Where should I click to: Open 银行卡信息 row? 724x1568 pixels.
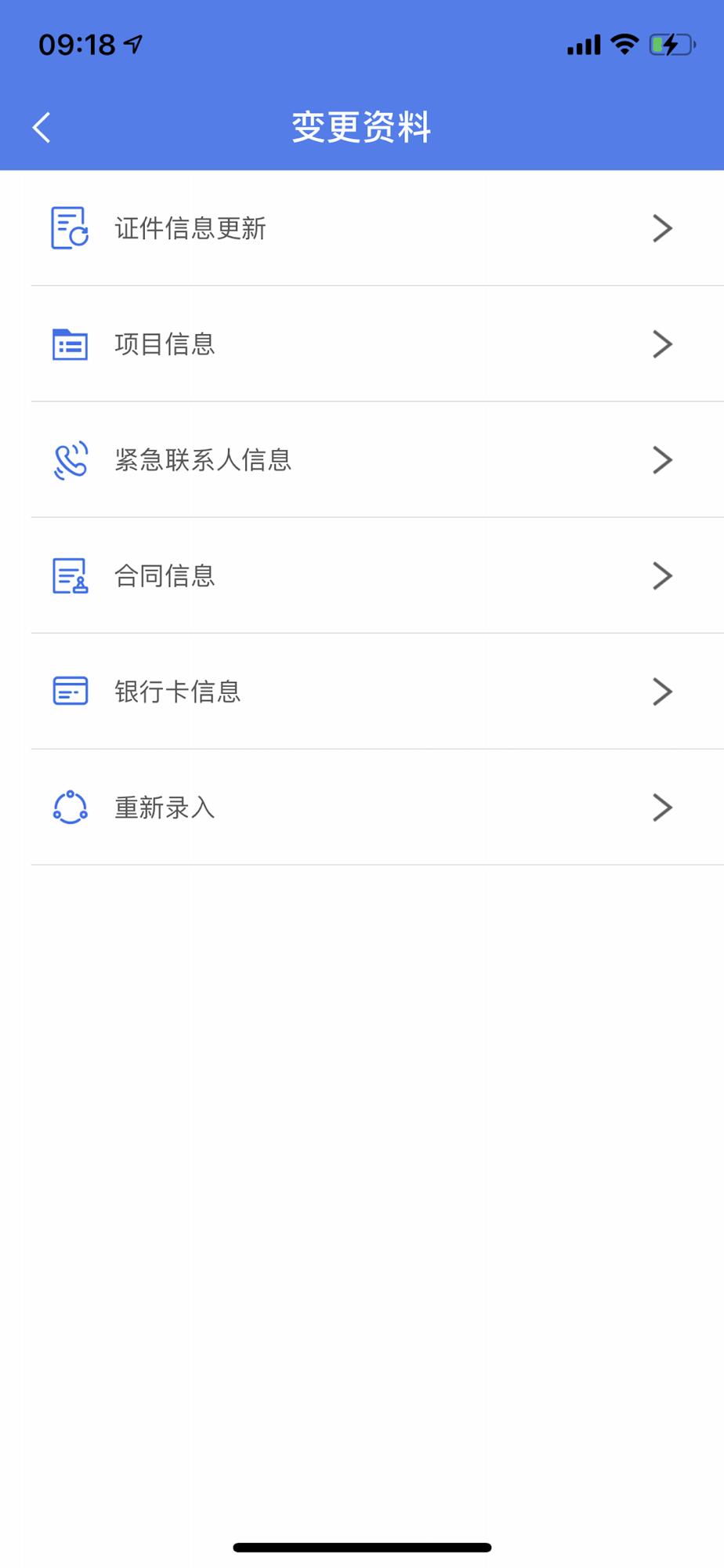point(362,691)
